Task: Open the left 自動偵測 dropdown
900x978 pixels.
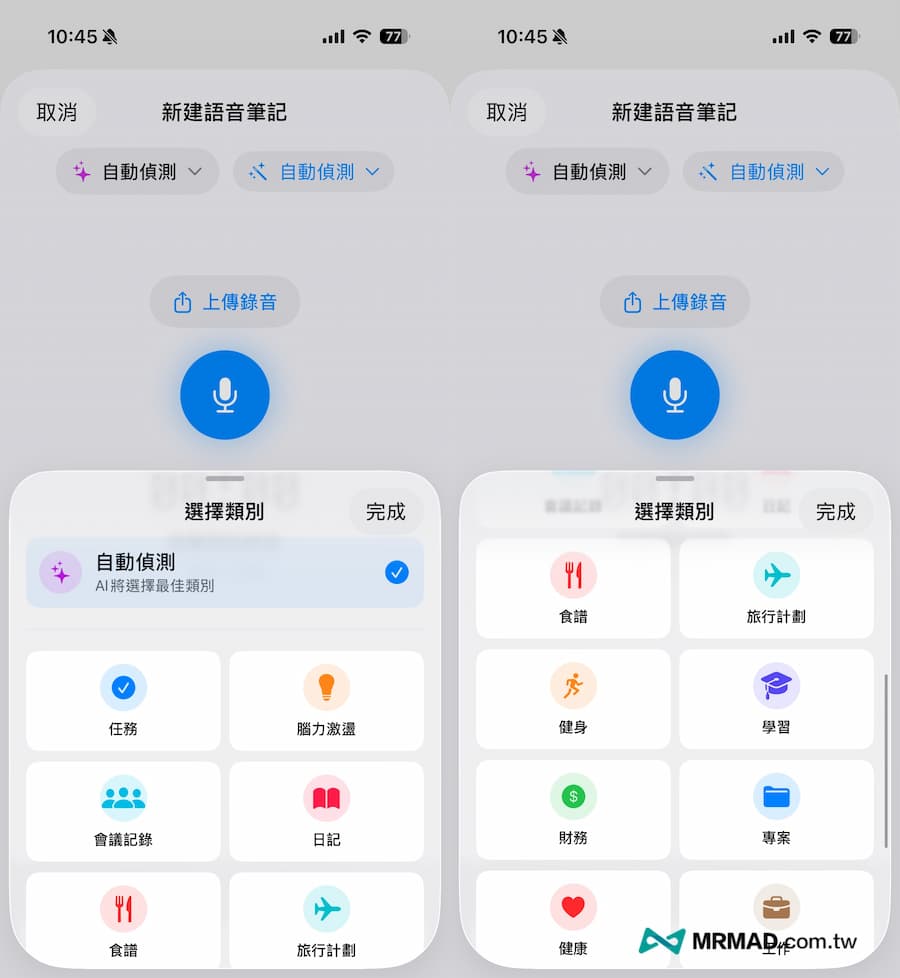Action: point(136,171)
